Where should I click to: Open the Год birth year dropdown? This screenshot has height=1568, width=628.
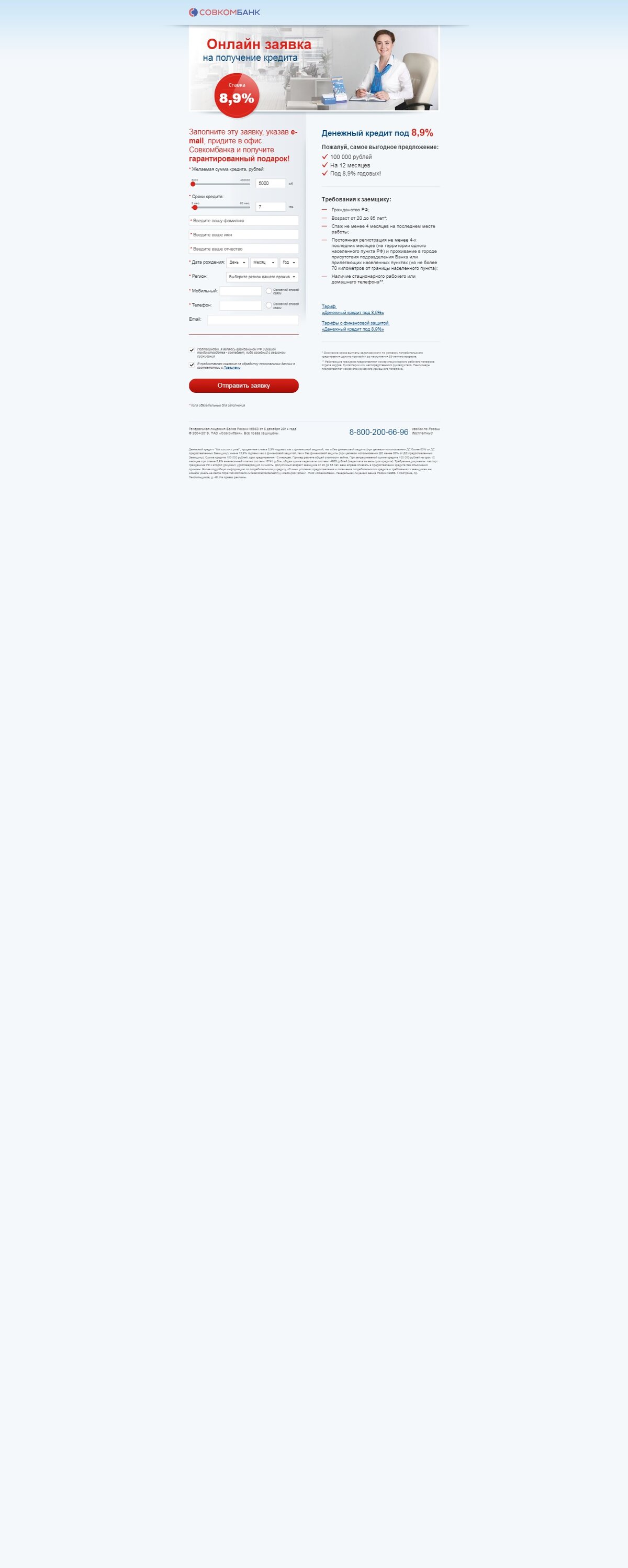click(x=289, y=263)
